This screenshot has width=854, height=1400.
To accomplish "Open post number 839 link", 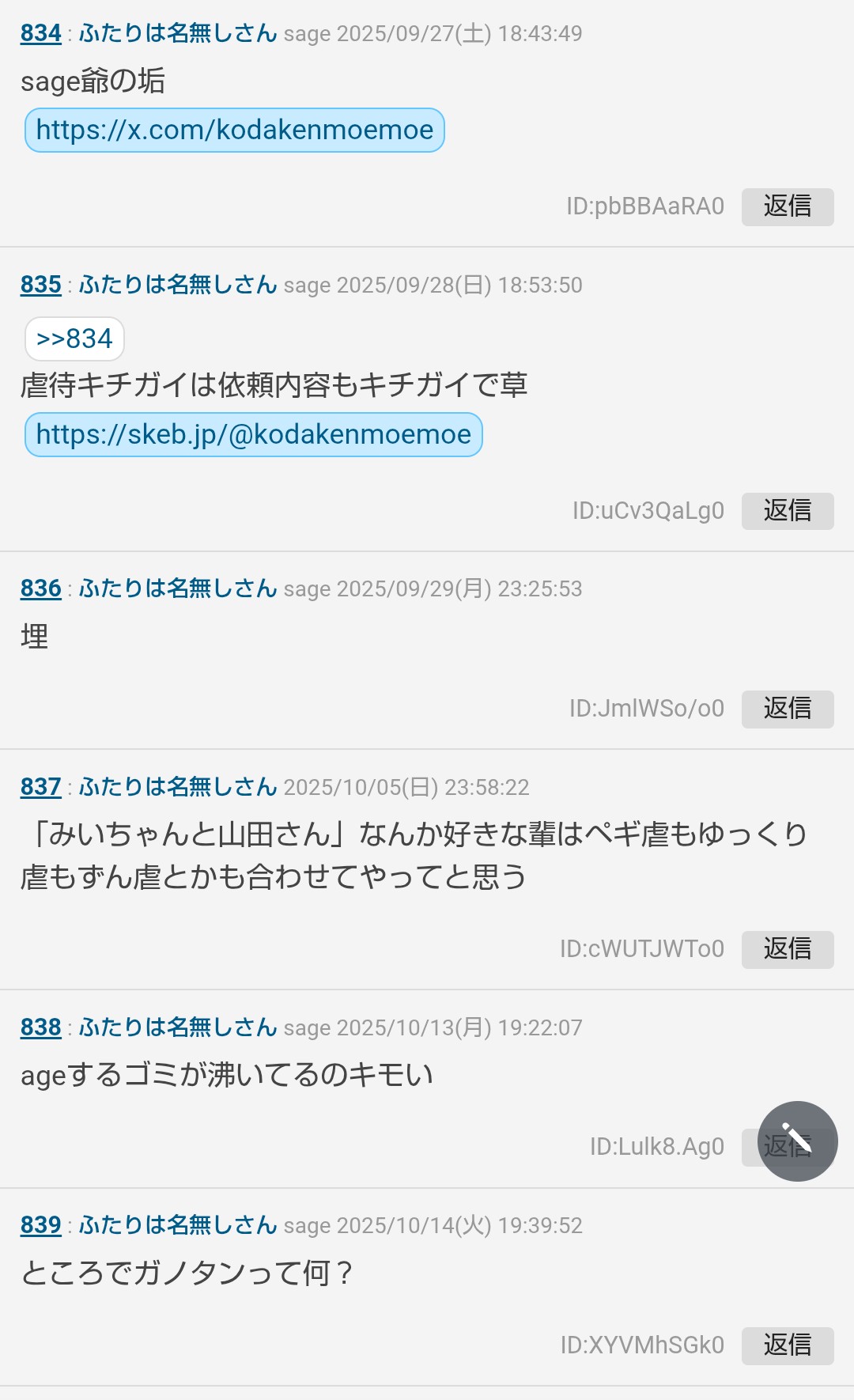I will 40,1225.
